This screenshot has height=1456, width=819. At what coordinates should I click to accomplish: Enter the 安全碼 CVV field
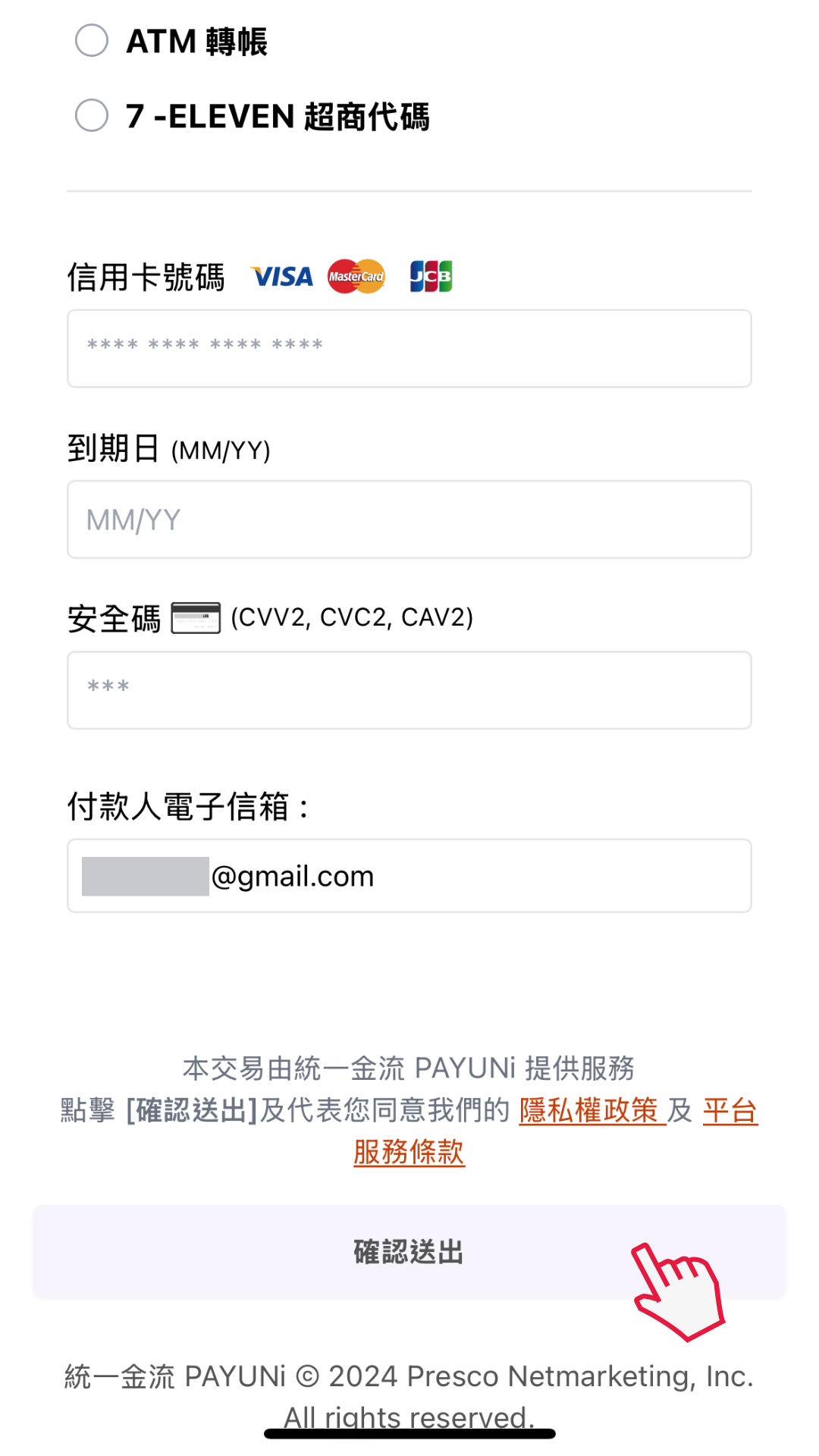click(x=409, y=690)
